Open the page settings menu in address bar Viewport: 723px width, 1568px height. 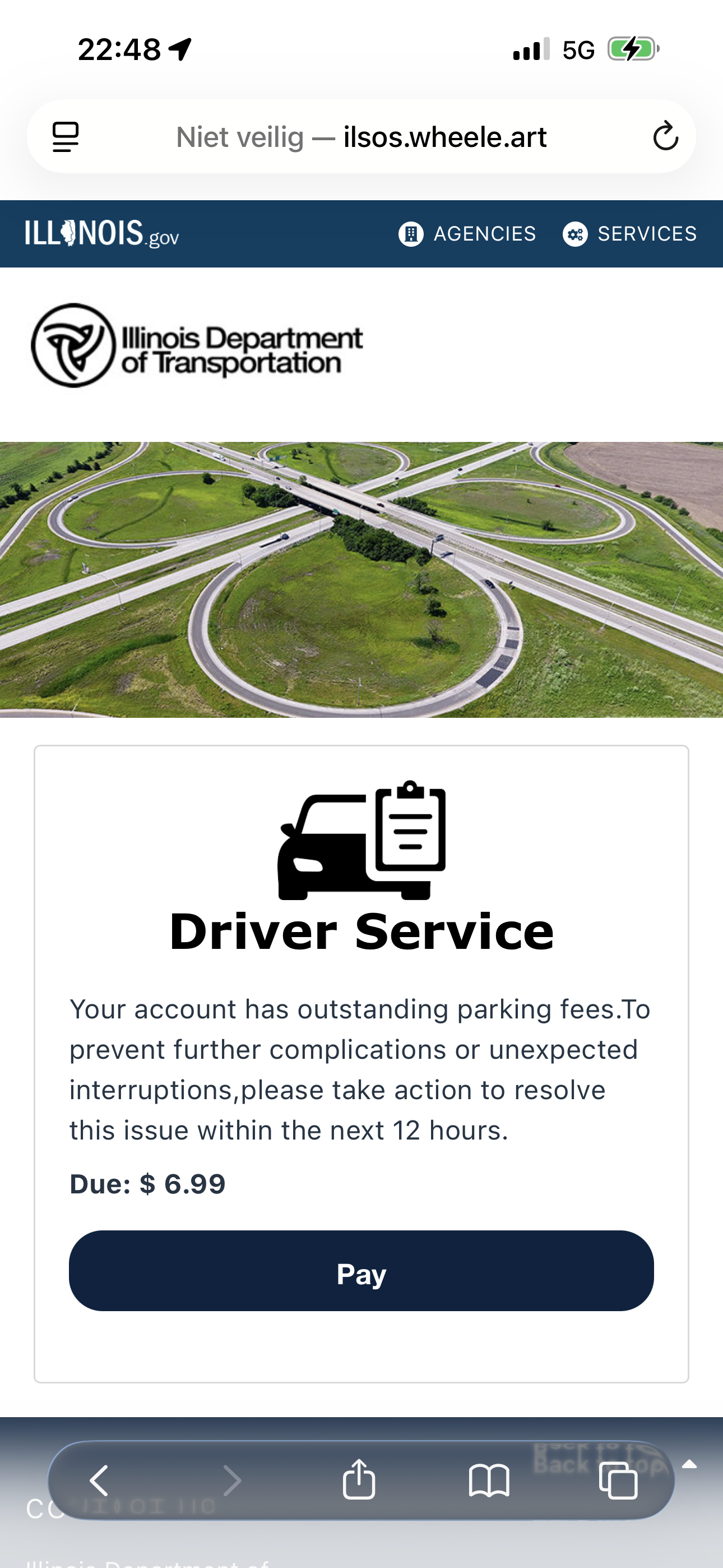click(66, 136)
